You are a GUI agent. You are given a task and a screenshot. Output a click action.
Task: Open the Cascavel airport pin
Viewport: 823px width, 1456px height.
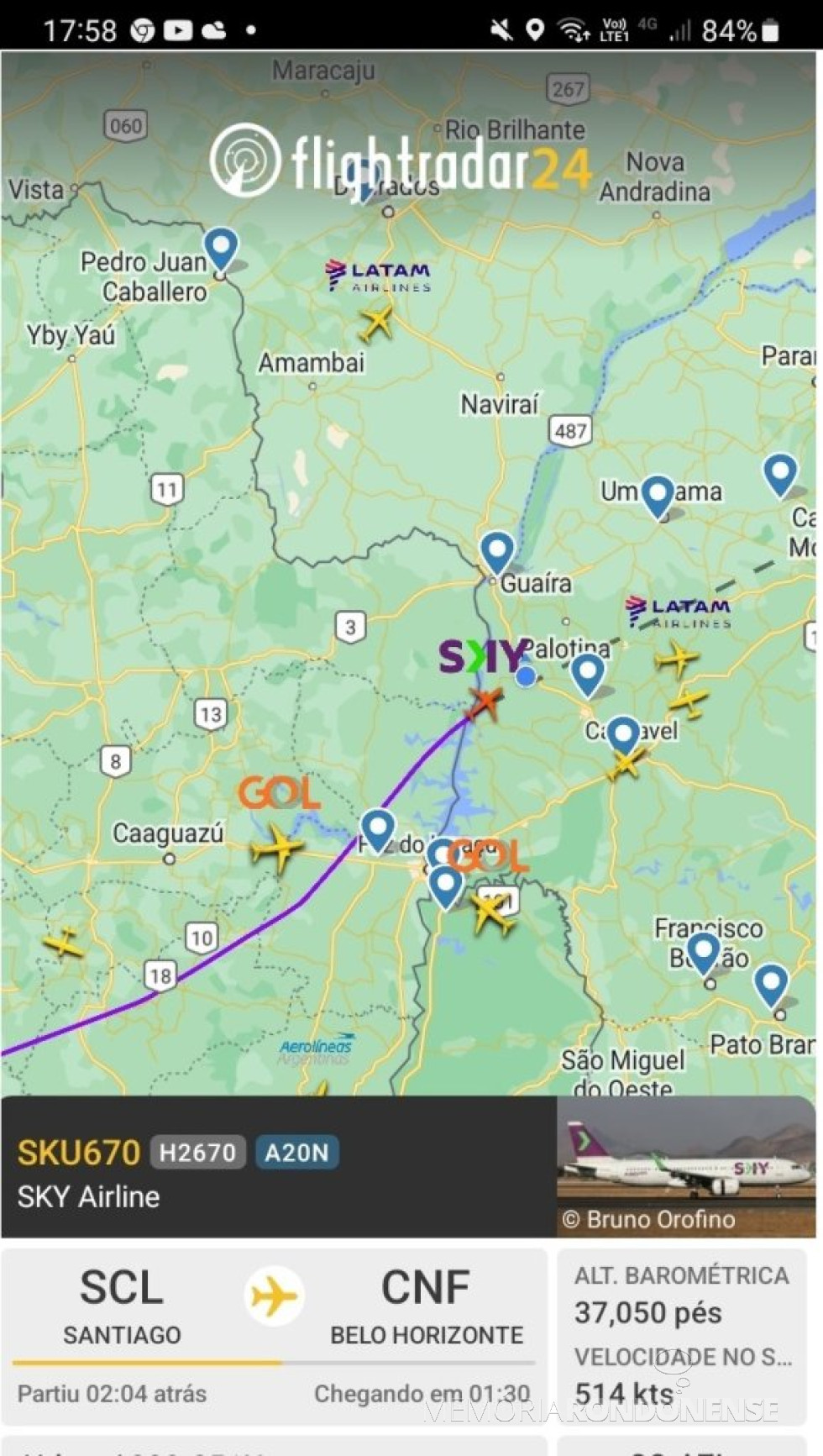[623, 735]
